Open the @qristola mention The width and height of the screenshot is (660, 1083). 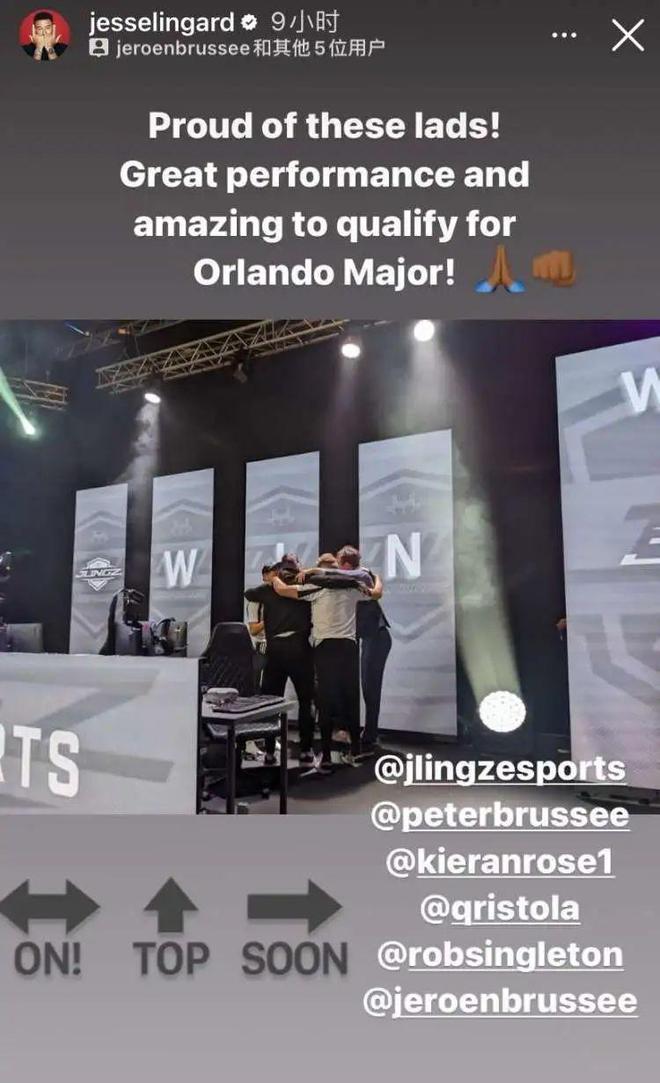click(499, 909)
